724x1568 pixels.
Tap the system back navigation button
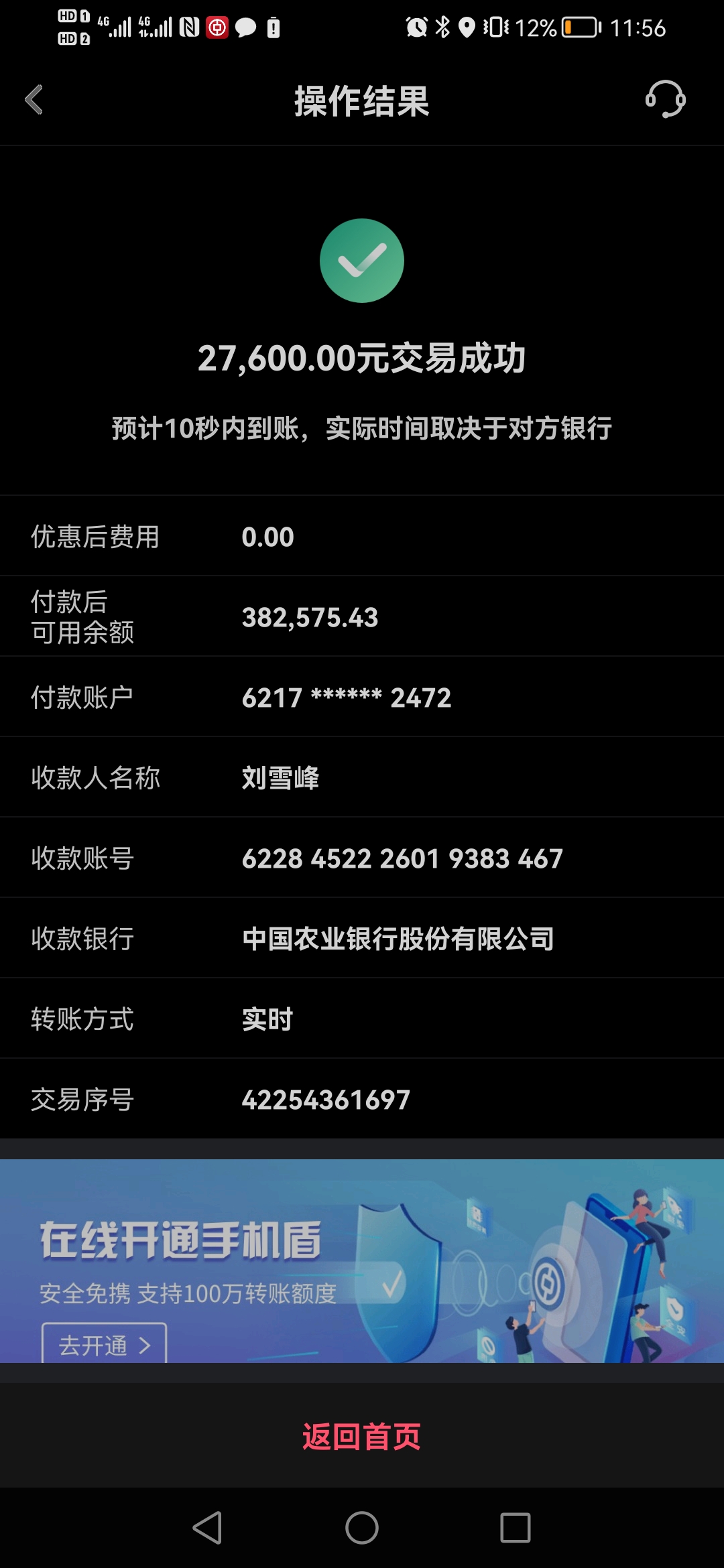coord(207,1528)
